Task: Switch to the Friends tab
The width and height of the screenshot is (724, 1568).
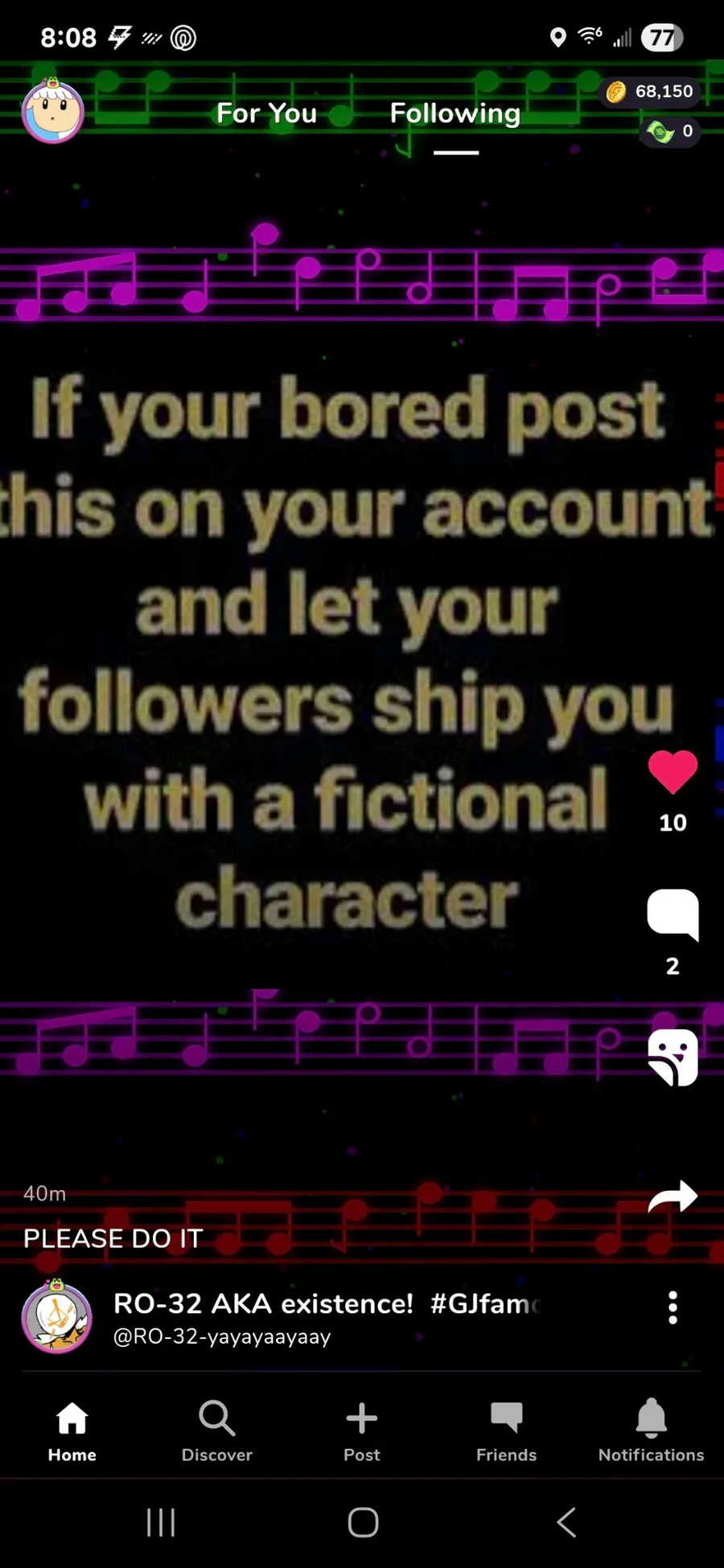Action: pos(507,1432)
